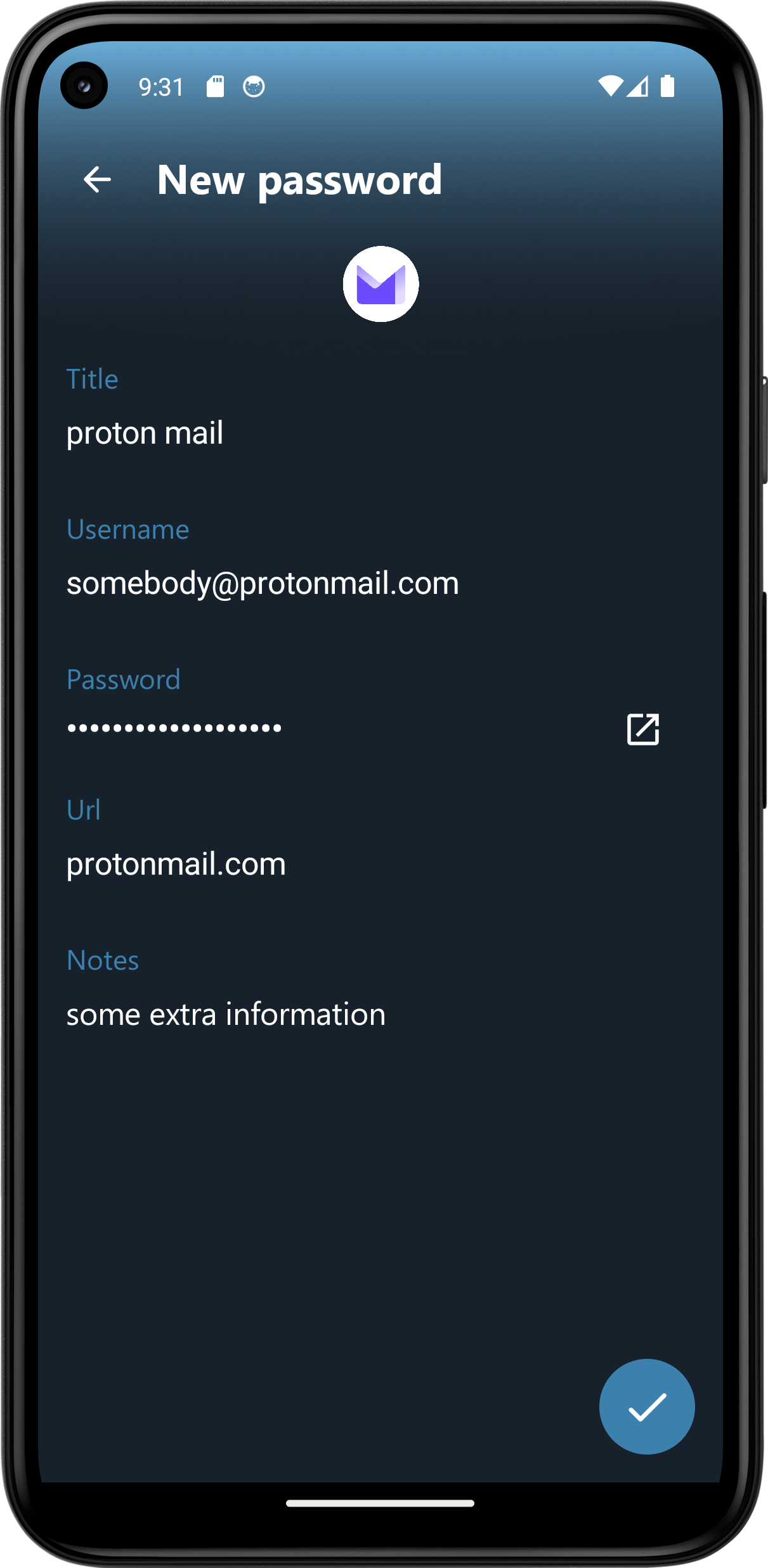Tap the Proton Mail icon avatar
This screenshot has height=1568, width=768.
pyautogui.click(x=381, y=284)
